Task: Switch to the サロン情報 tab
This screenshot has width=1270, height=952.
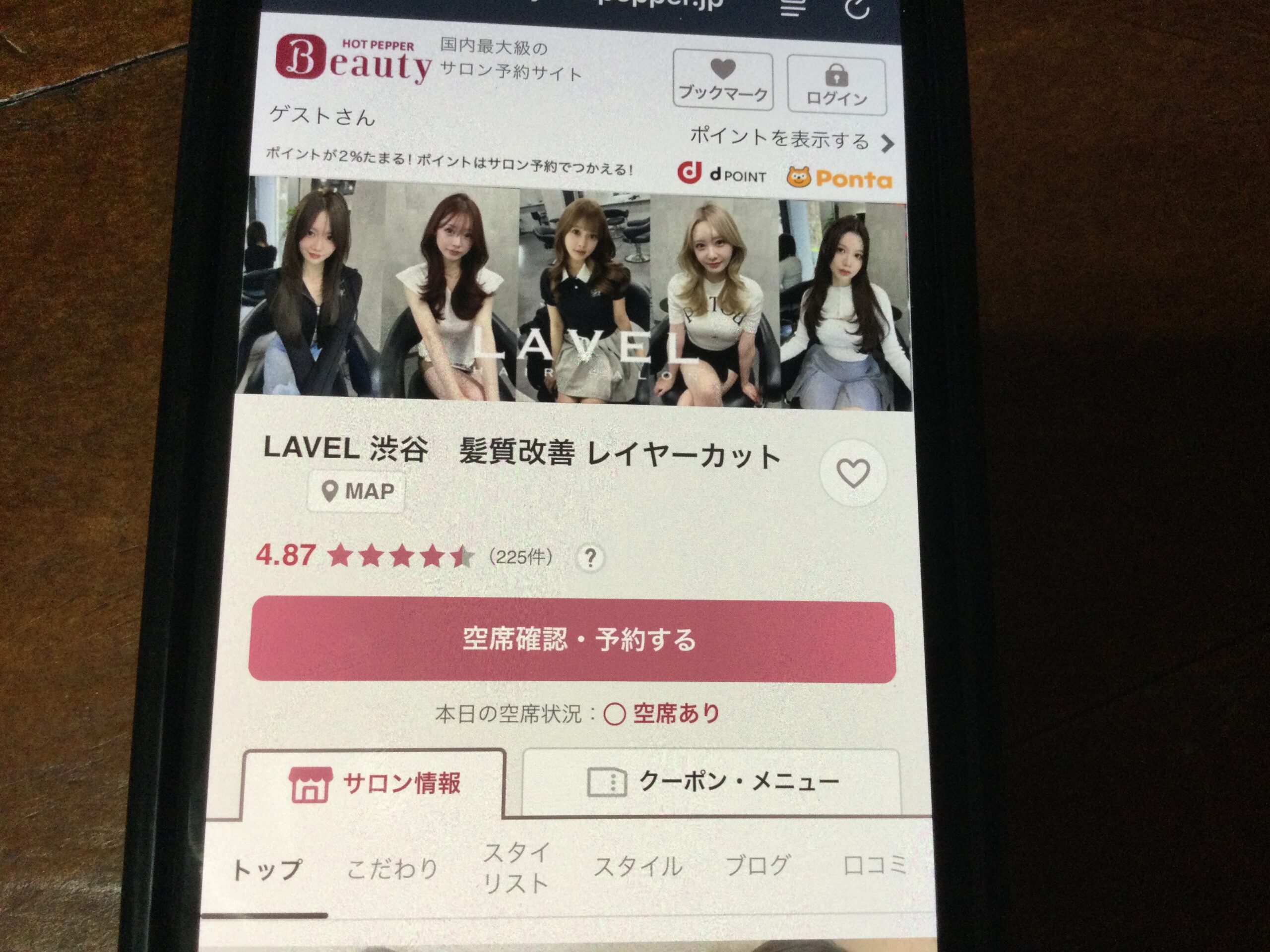Action: (x=375, y=784)
